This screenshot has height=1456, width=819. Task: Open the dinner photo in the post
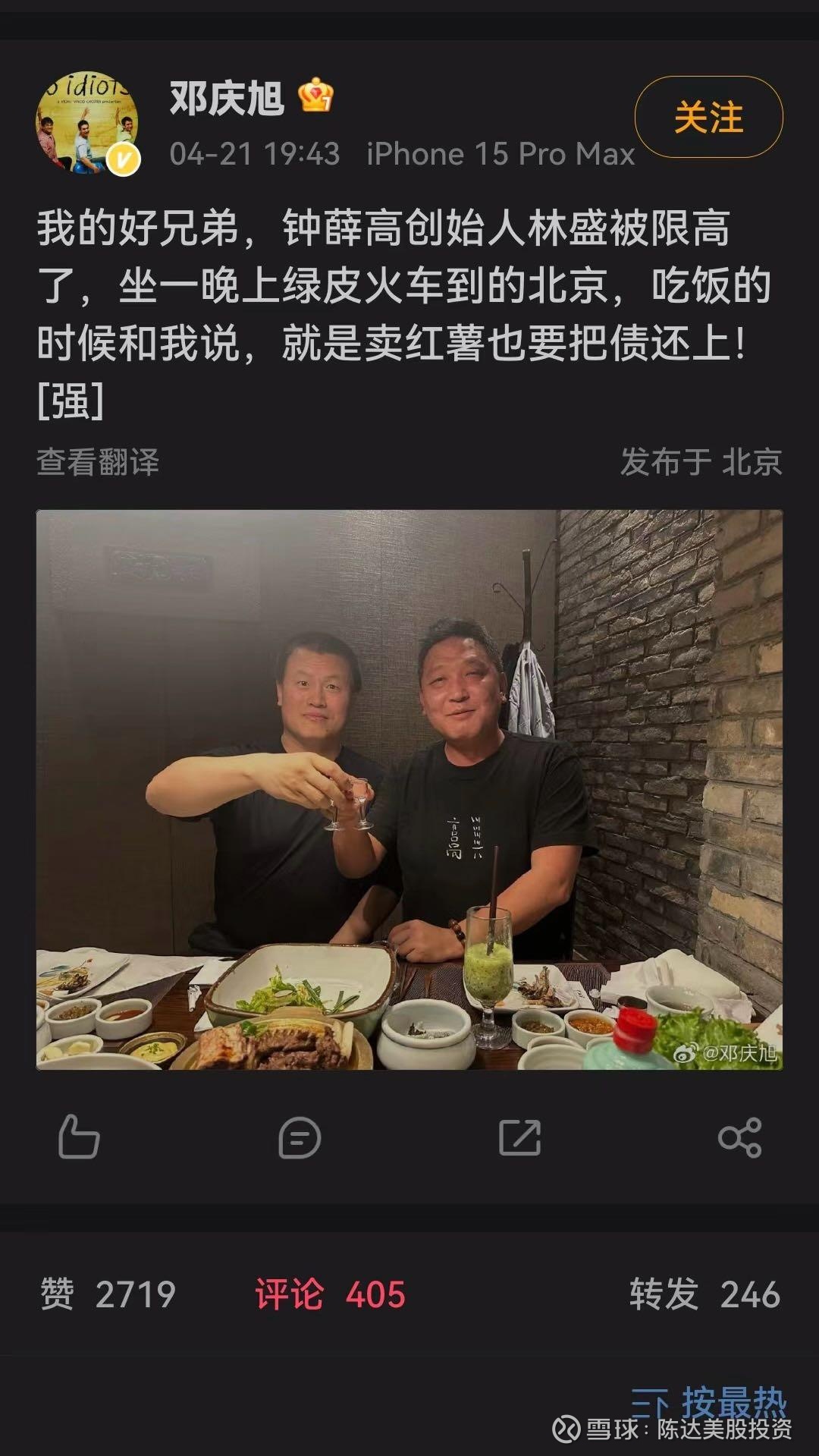coord(409,789)
